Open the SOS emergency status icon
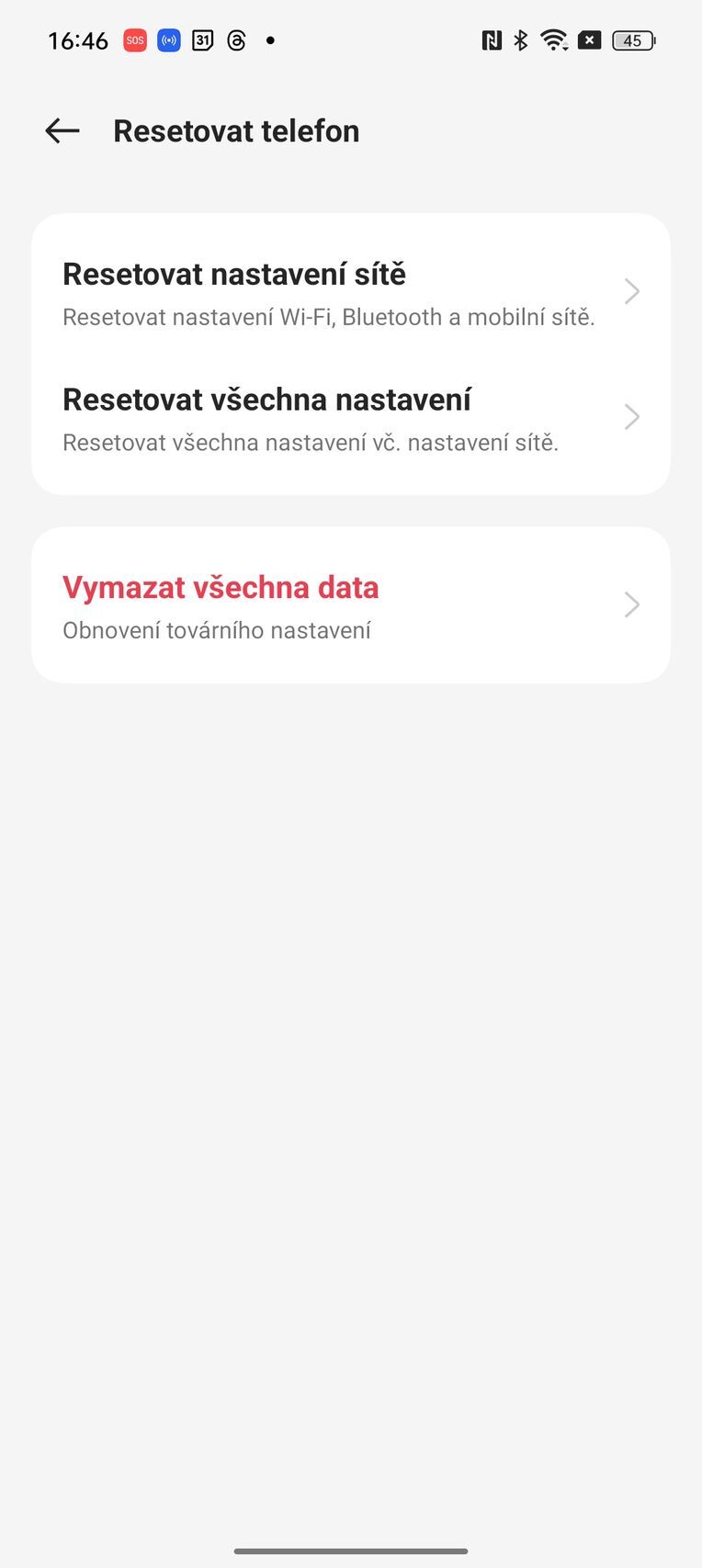The image size is (702, 1568). (133, 39)
